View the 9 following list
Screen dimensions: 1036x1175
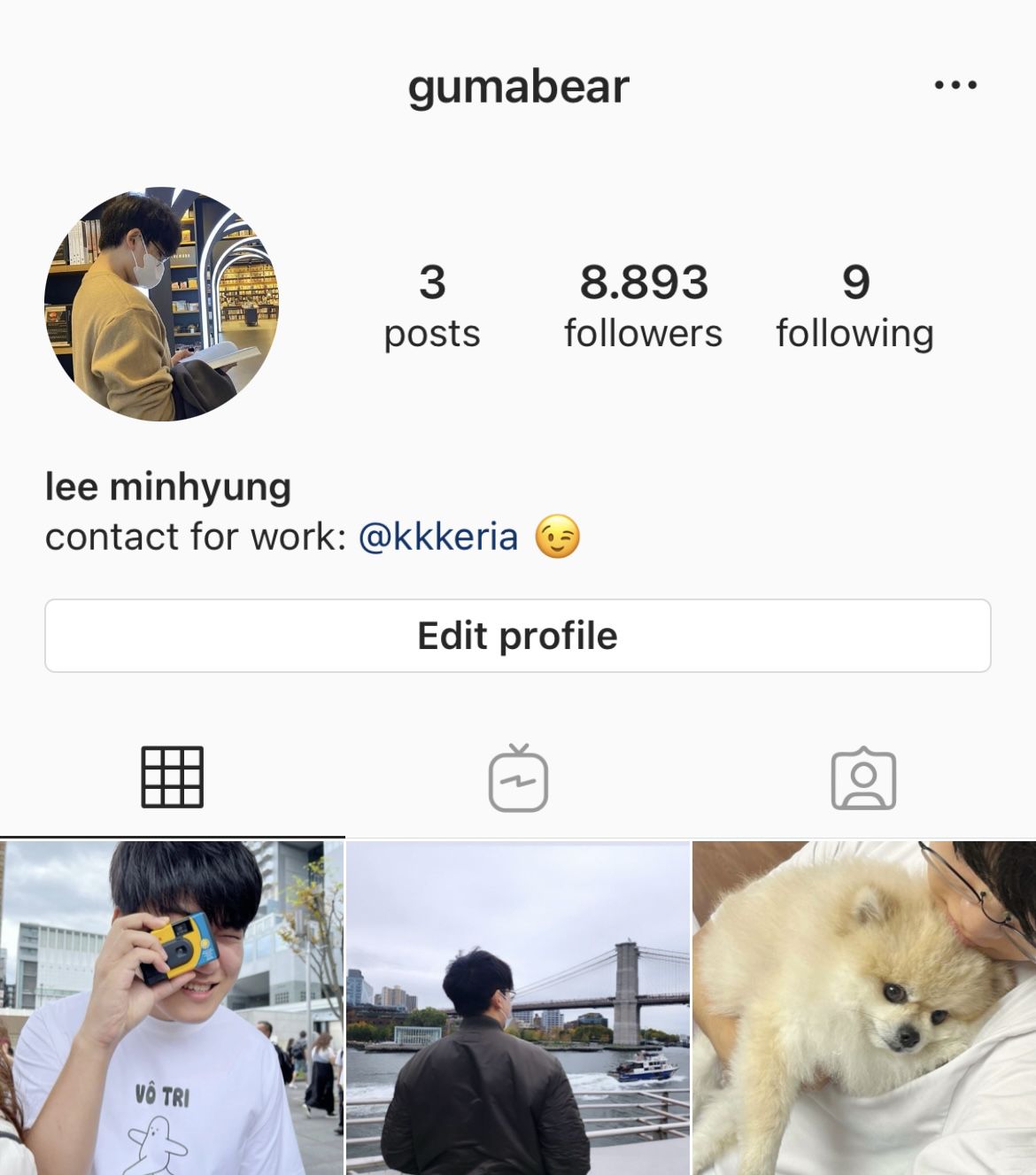(x=854, y=306)
